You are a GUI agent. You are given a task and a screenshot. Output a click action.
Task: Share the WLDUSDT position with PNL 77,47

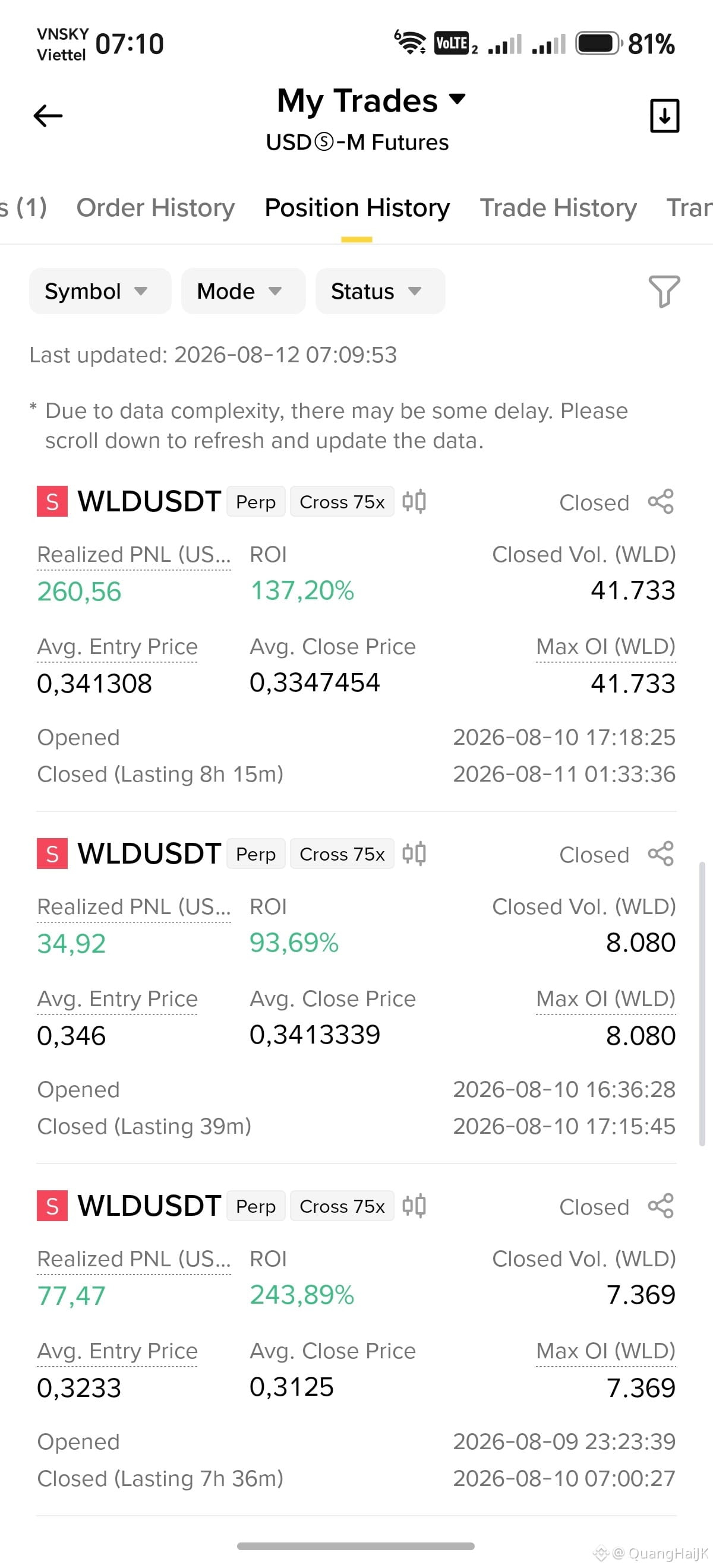pyautogui.click(x=661, y=1205)
